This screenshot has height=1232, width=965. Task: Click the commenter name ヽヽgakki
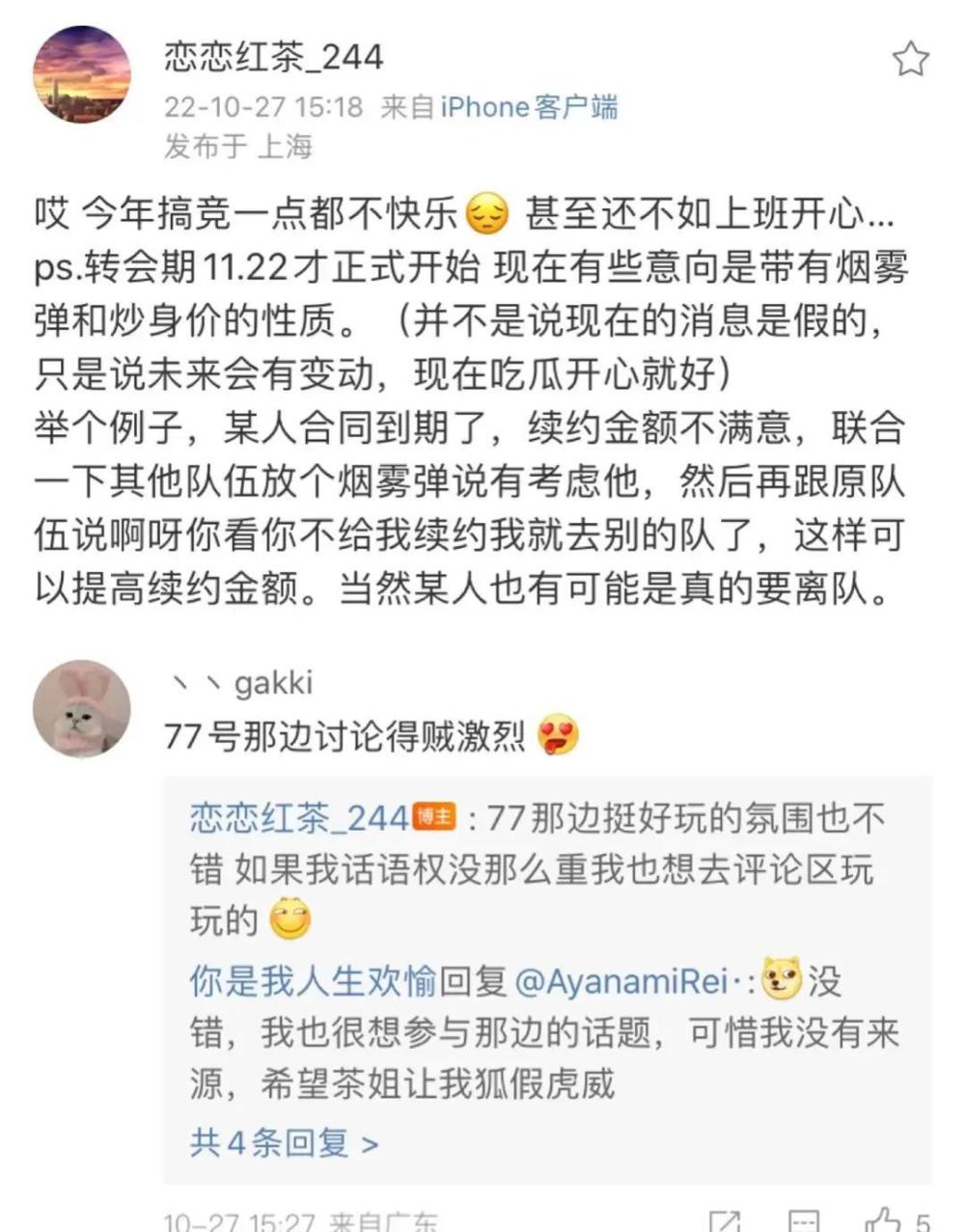pos(242,683)
